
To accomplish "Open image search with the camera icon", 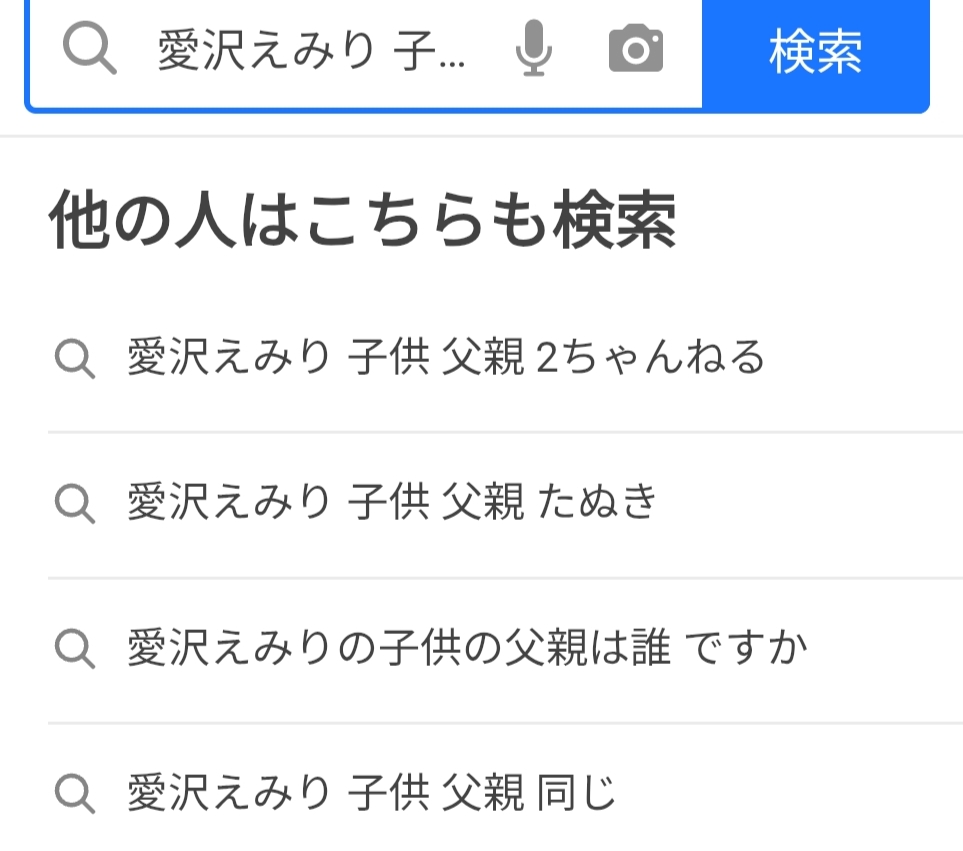I will tap(636, 49).
